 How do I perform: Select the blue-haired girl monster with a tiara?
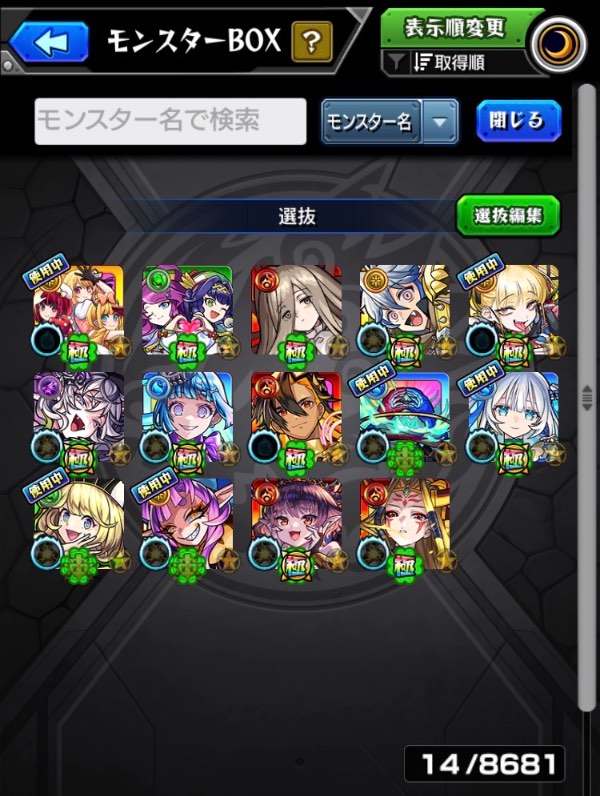(187, 416)
